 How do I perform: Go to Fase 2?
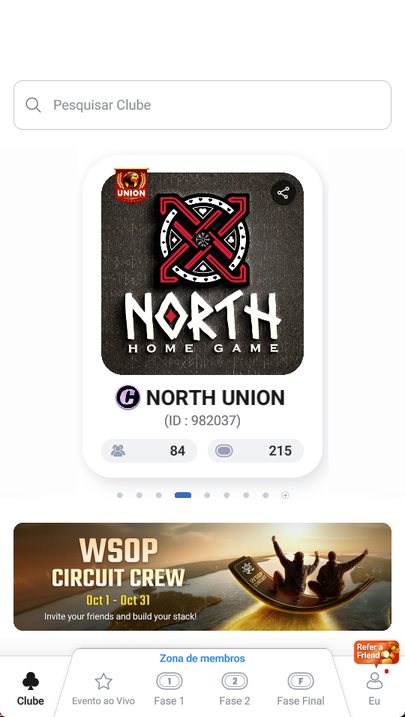(x=234, y=689)
